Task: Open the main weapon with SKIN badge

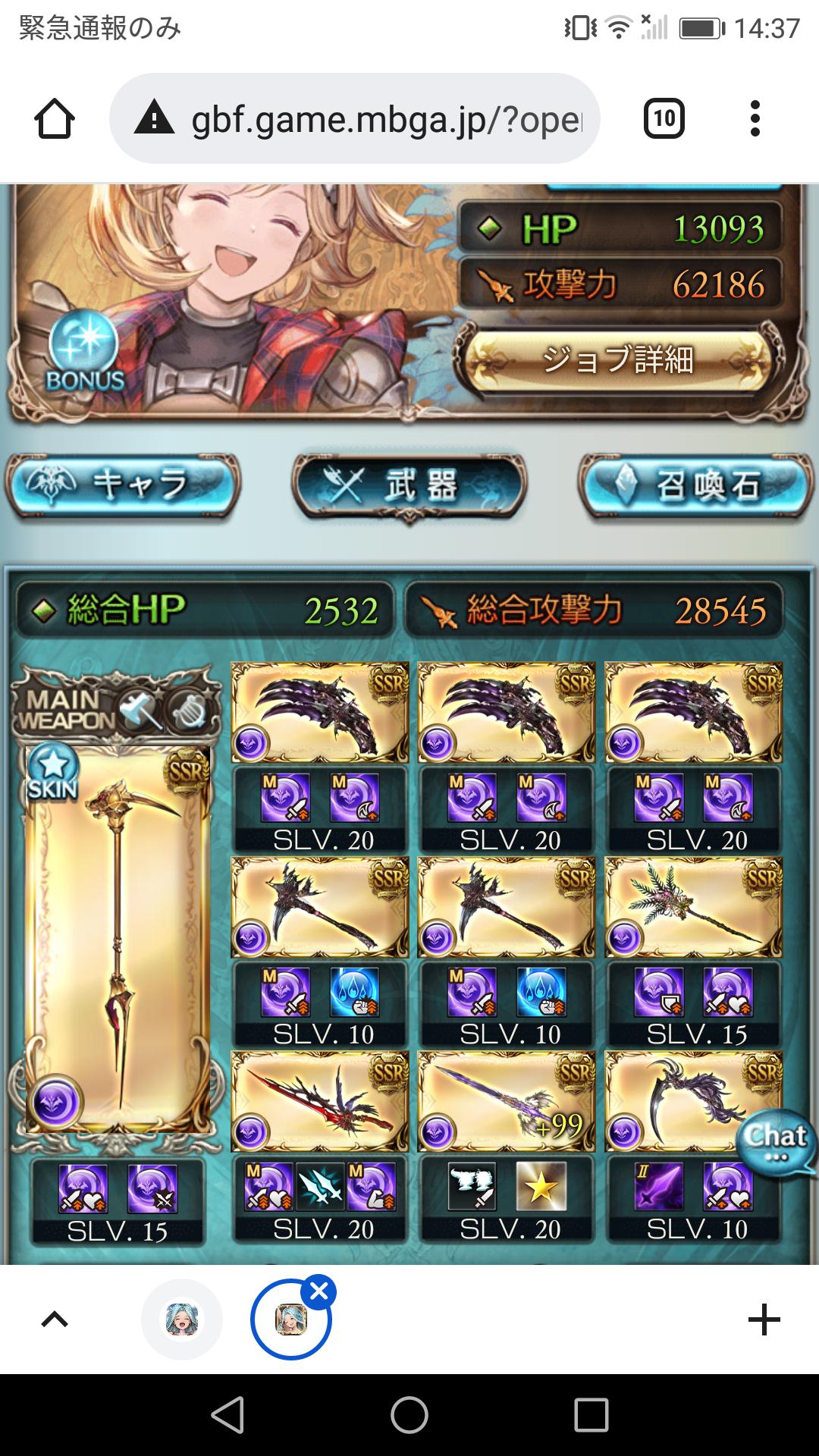Action: (118, 940)
